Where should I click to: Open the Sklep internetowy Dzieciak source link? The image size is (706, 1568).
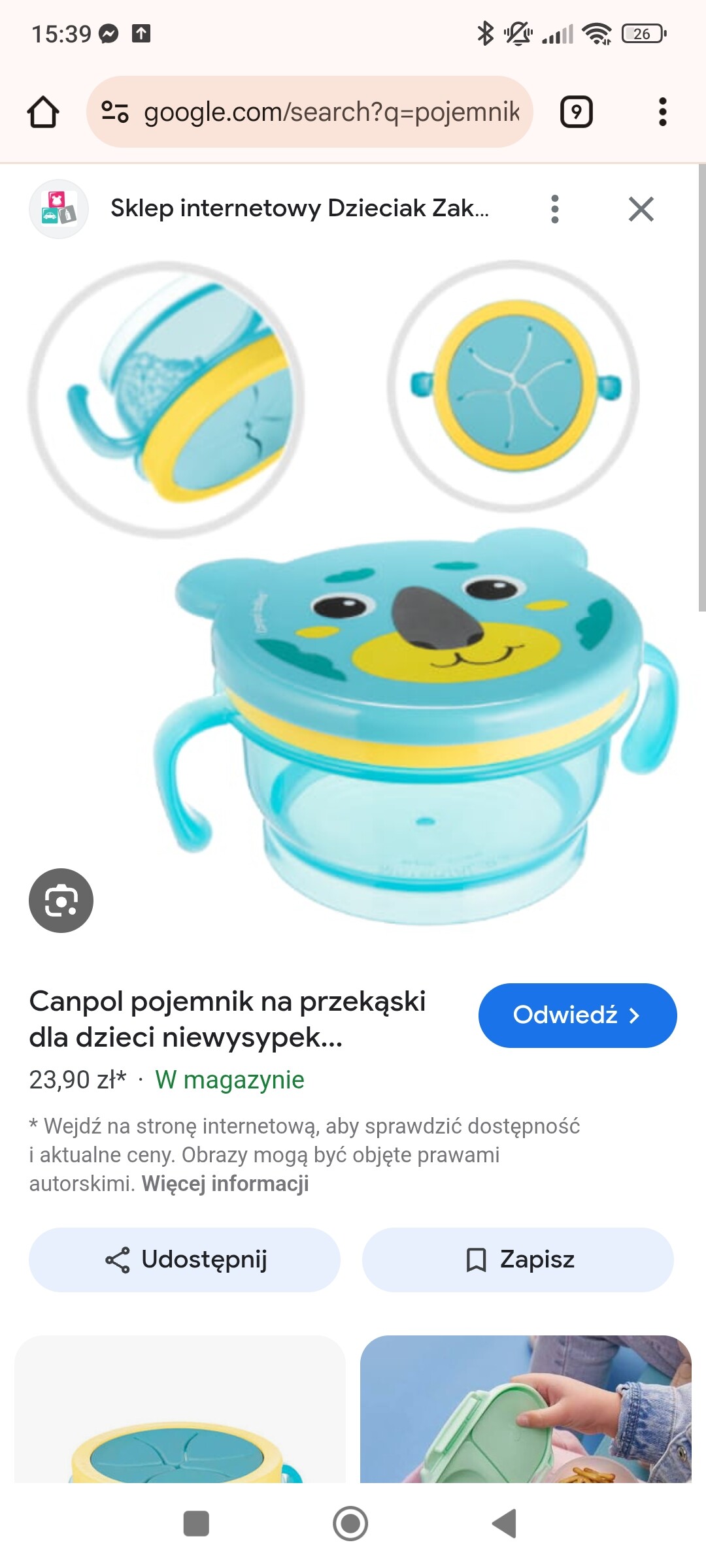coord(299,208)
